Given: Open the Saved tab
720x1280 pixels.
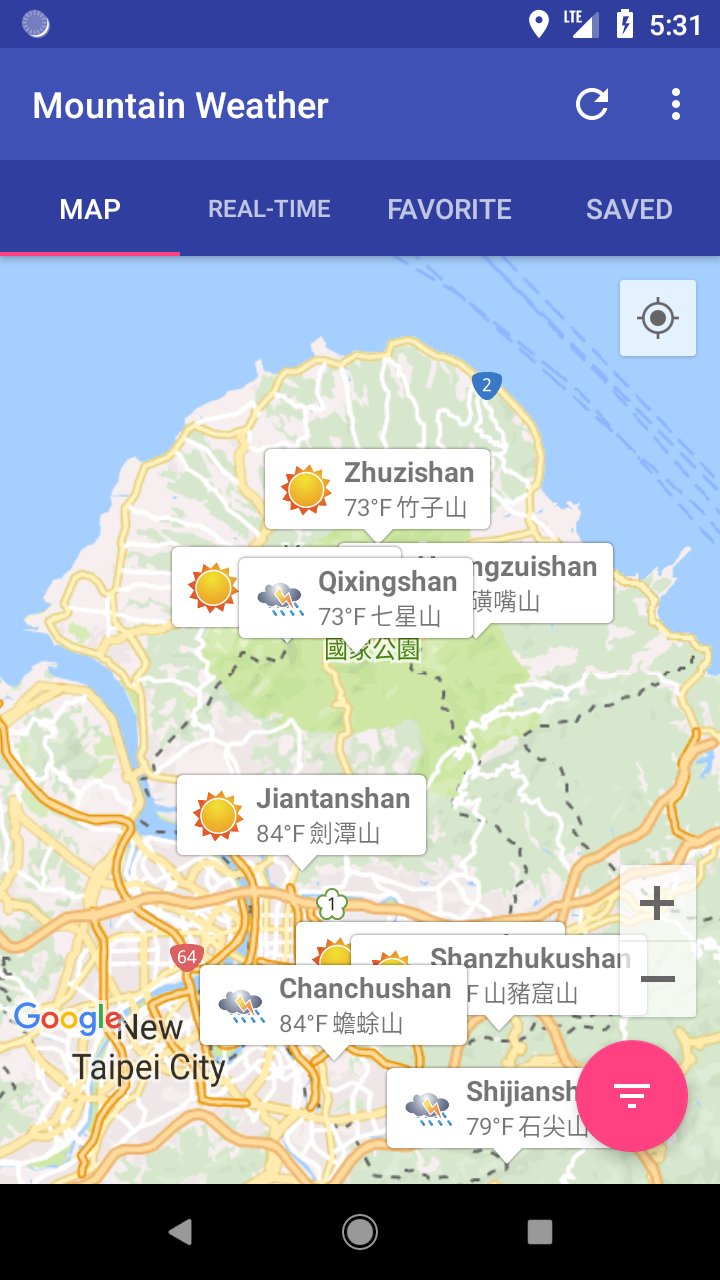Looking at the screenshot, I should point(629,209).
